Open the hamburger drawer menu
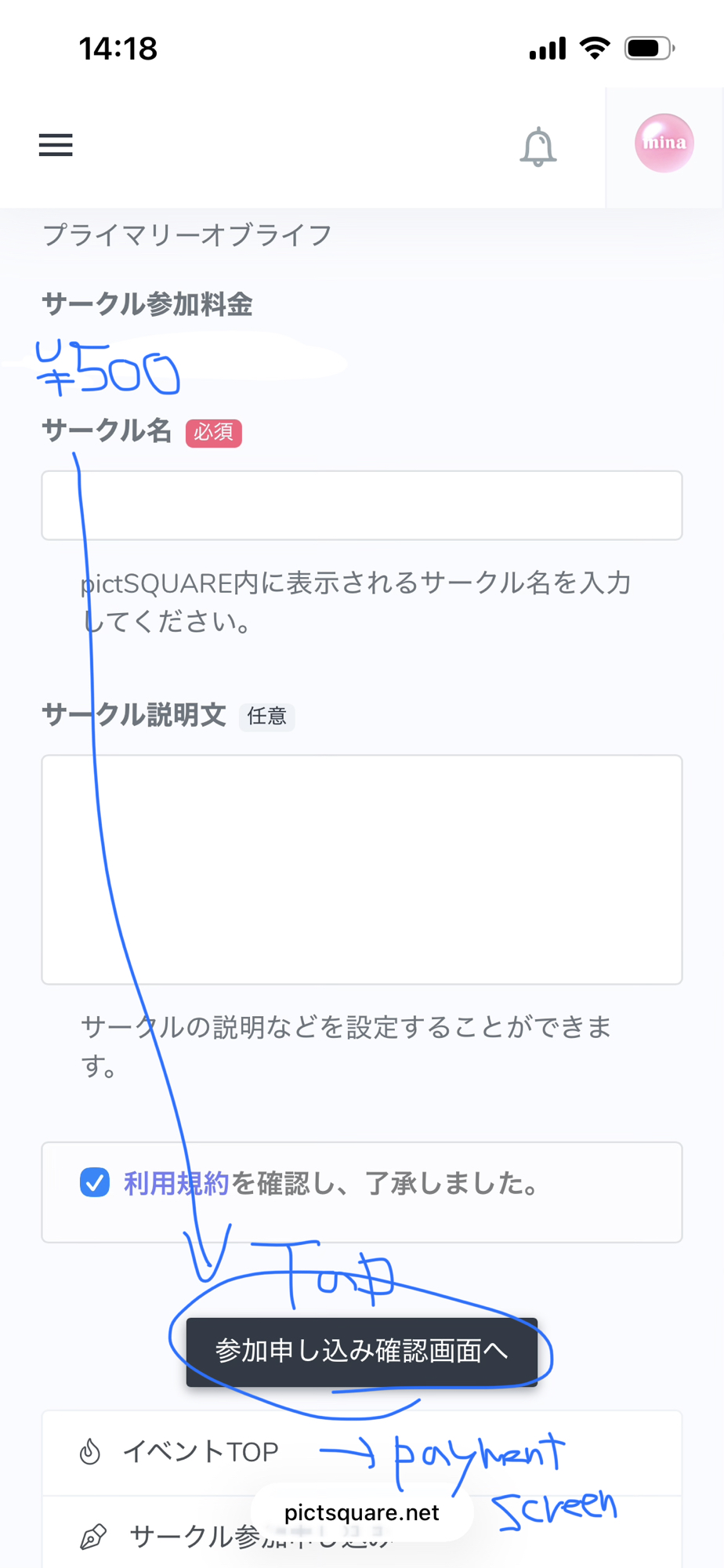This screenshot has height=1568, width=724. pyautogui.click(x=56, y=145)
